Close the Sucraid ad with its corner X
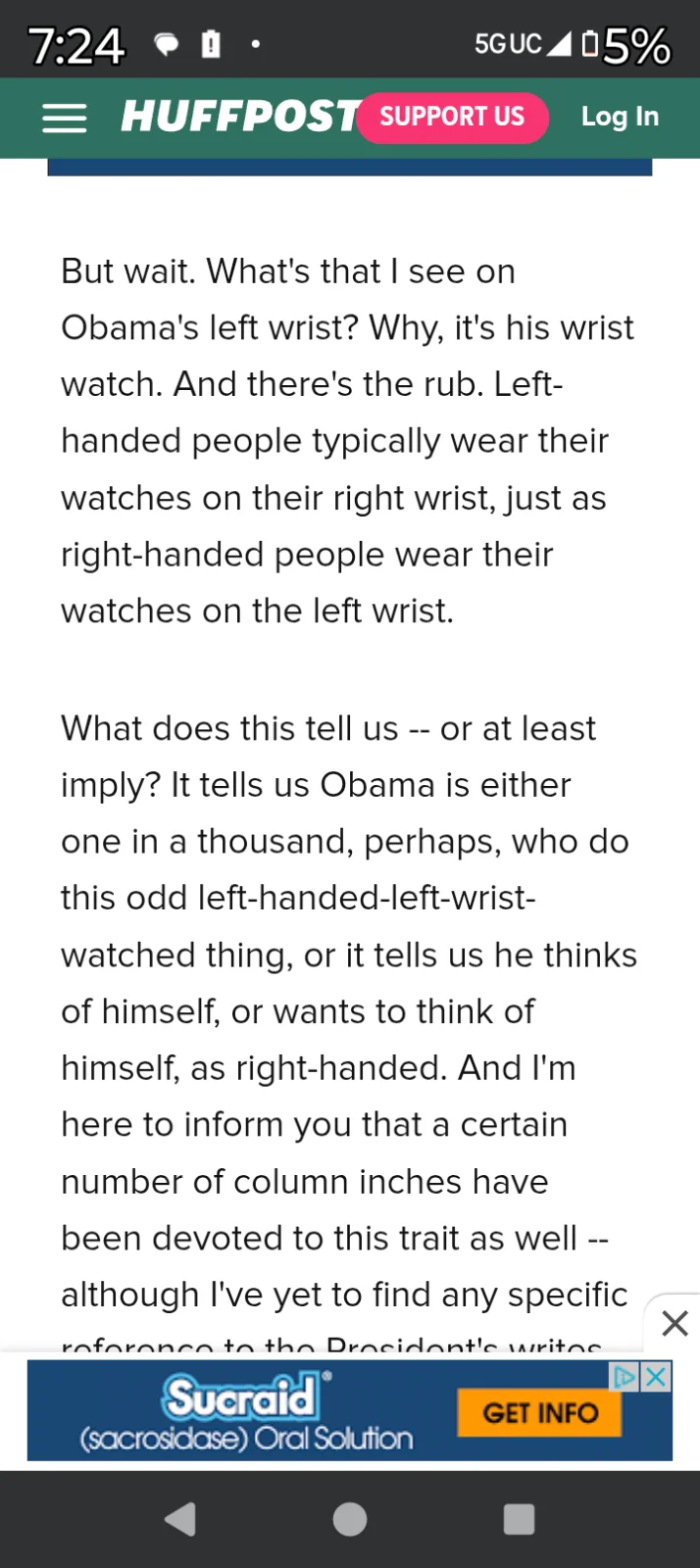Image resolution: width=700 pixels, height=1568 pixels. coord(657,1377)
